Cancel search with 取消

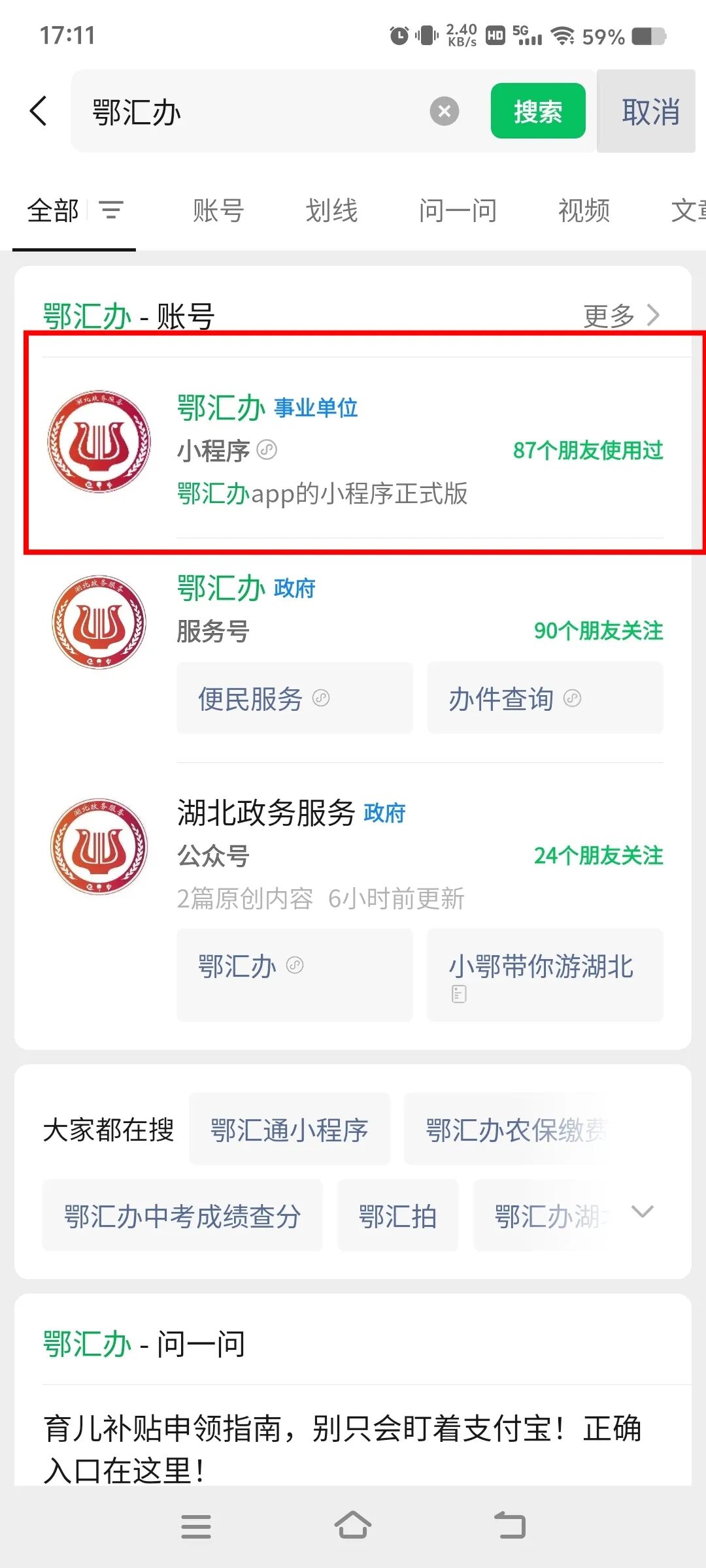tap(649, 112)
